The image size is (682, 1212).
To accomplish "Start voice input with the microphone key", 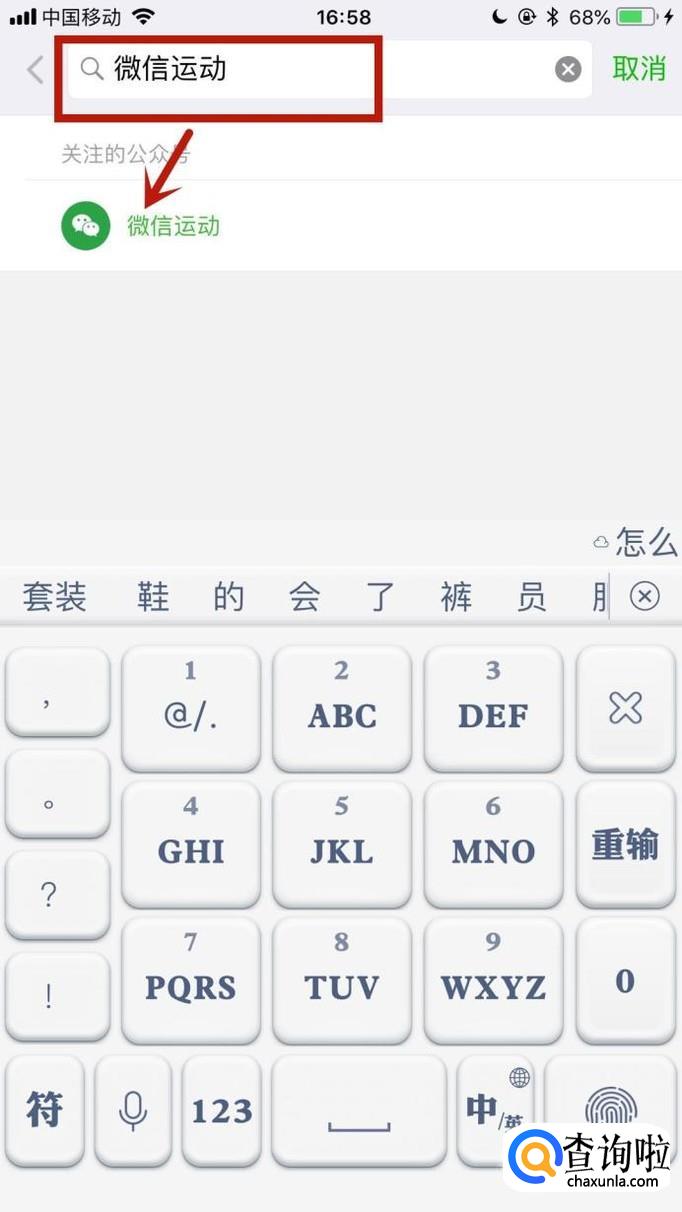I will 133,1110.
